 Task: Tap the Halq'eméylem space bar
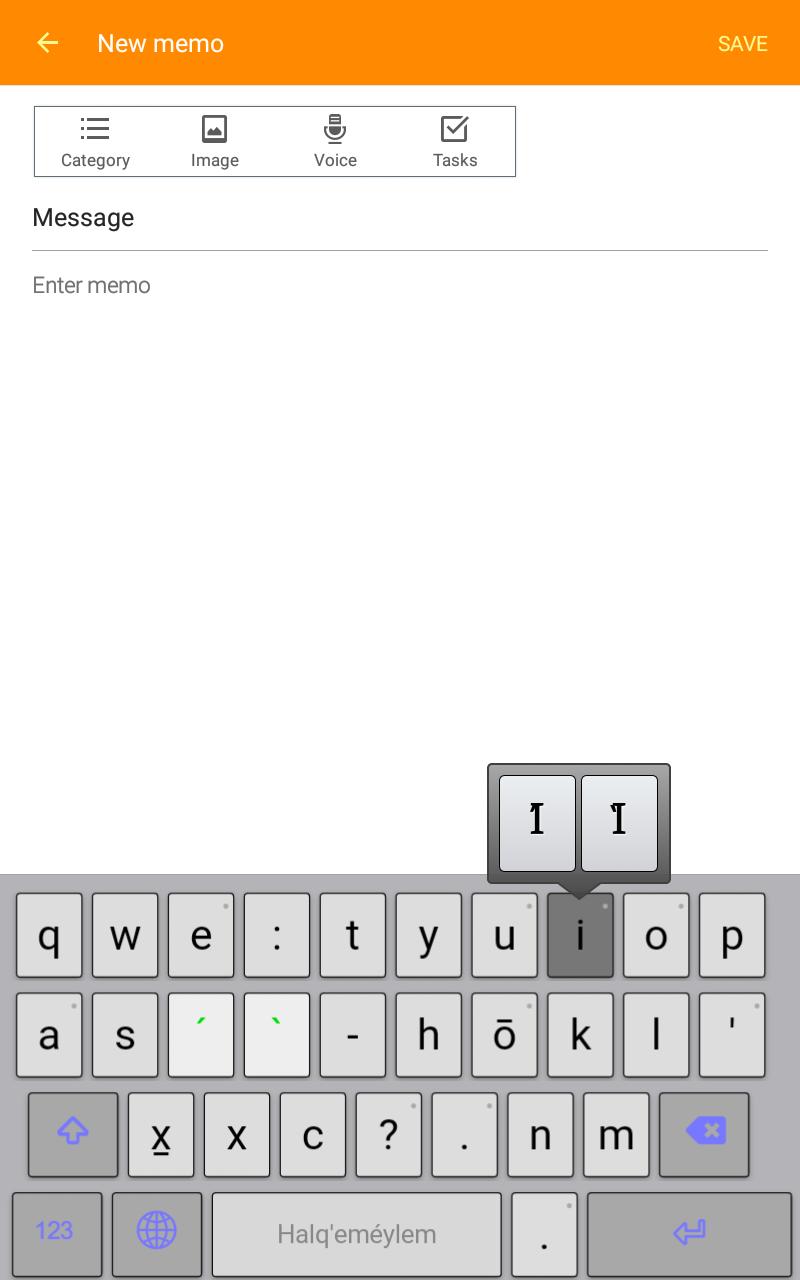357,1234
